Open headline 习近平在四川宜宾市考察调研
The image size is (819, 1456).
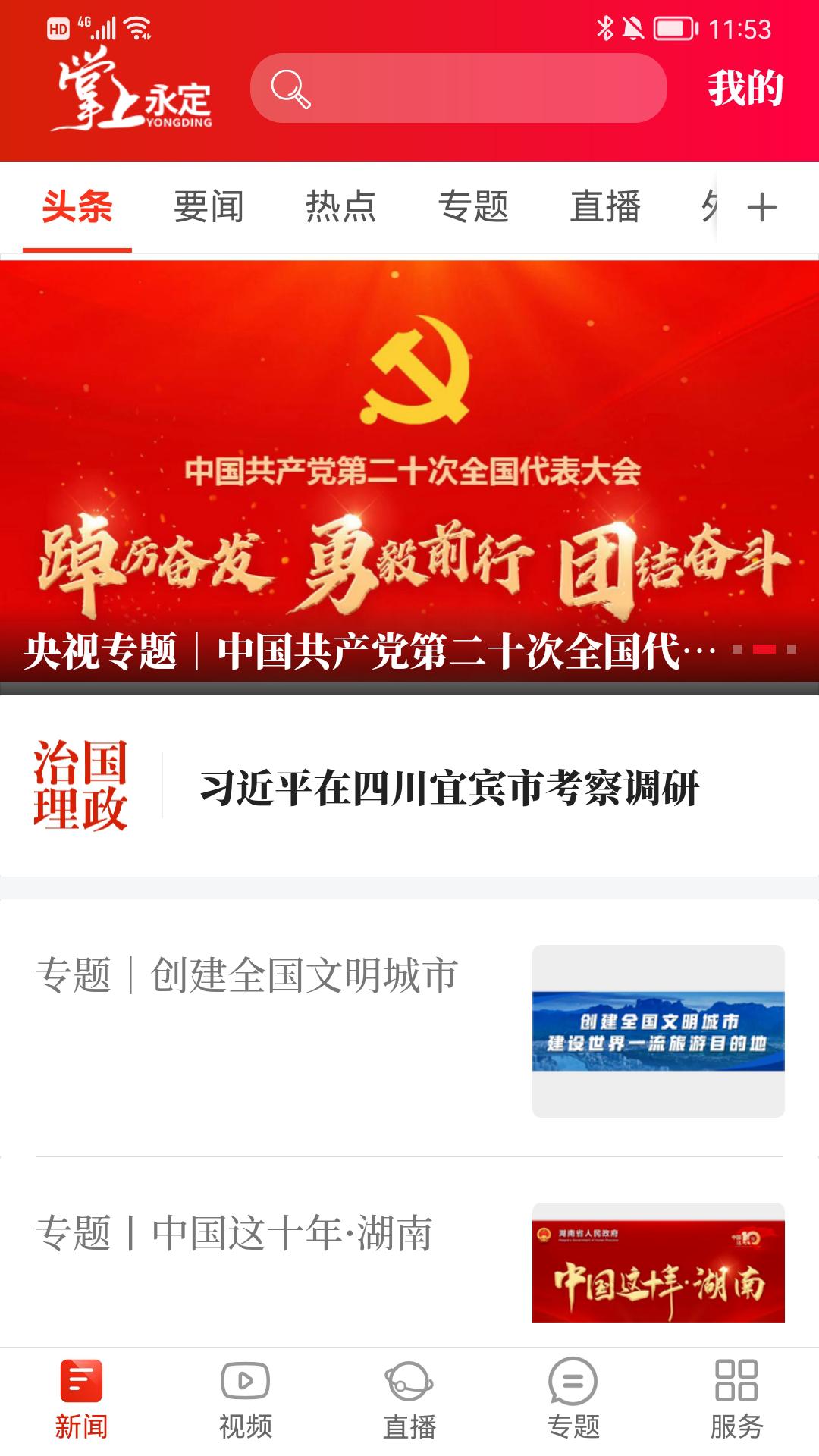pos(449,787)
